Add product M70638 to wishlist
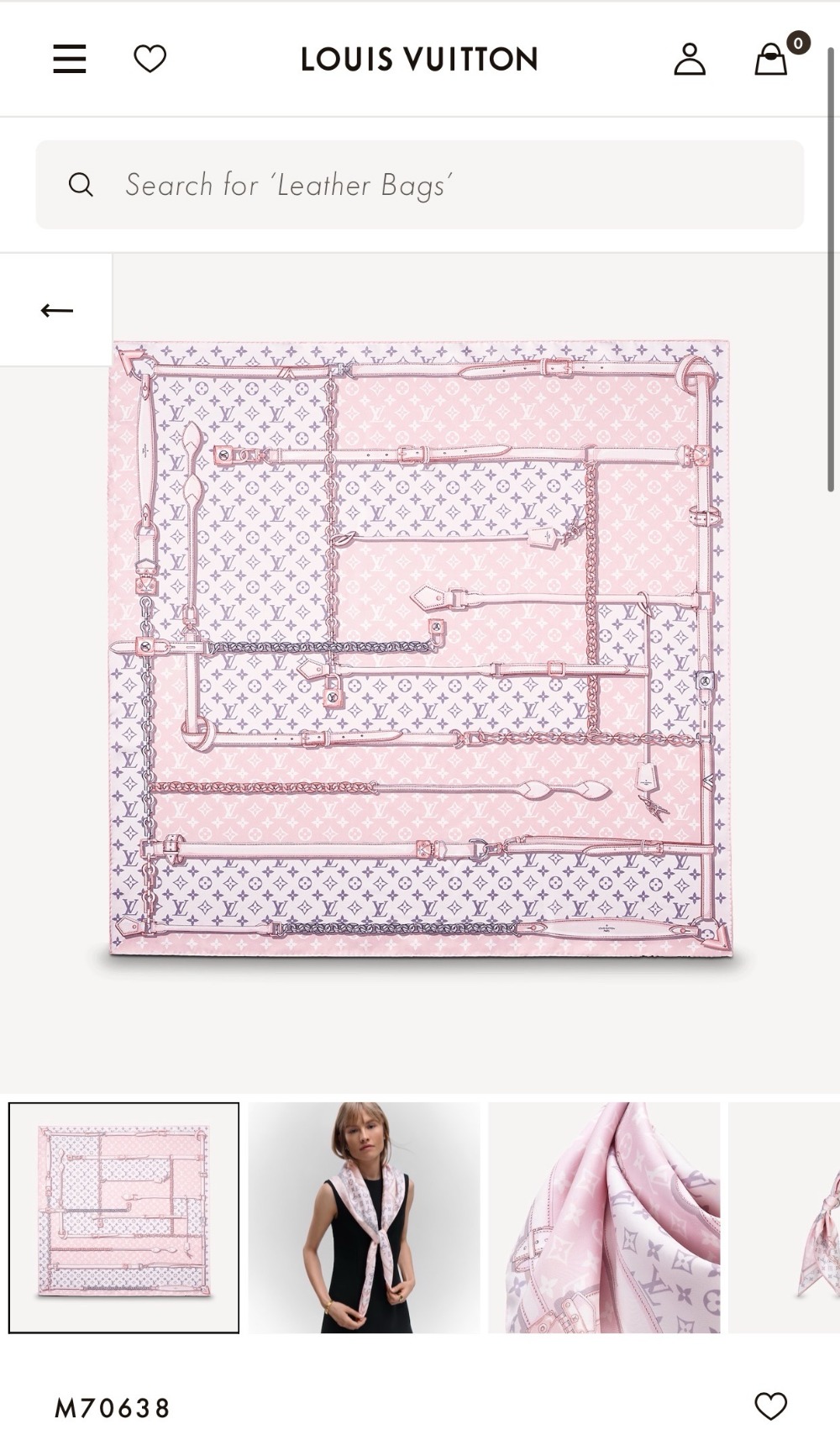Image resolution: width=840 pixels, height=1435 pixels. [x=770, y=1406]
